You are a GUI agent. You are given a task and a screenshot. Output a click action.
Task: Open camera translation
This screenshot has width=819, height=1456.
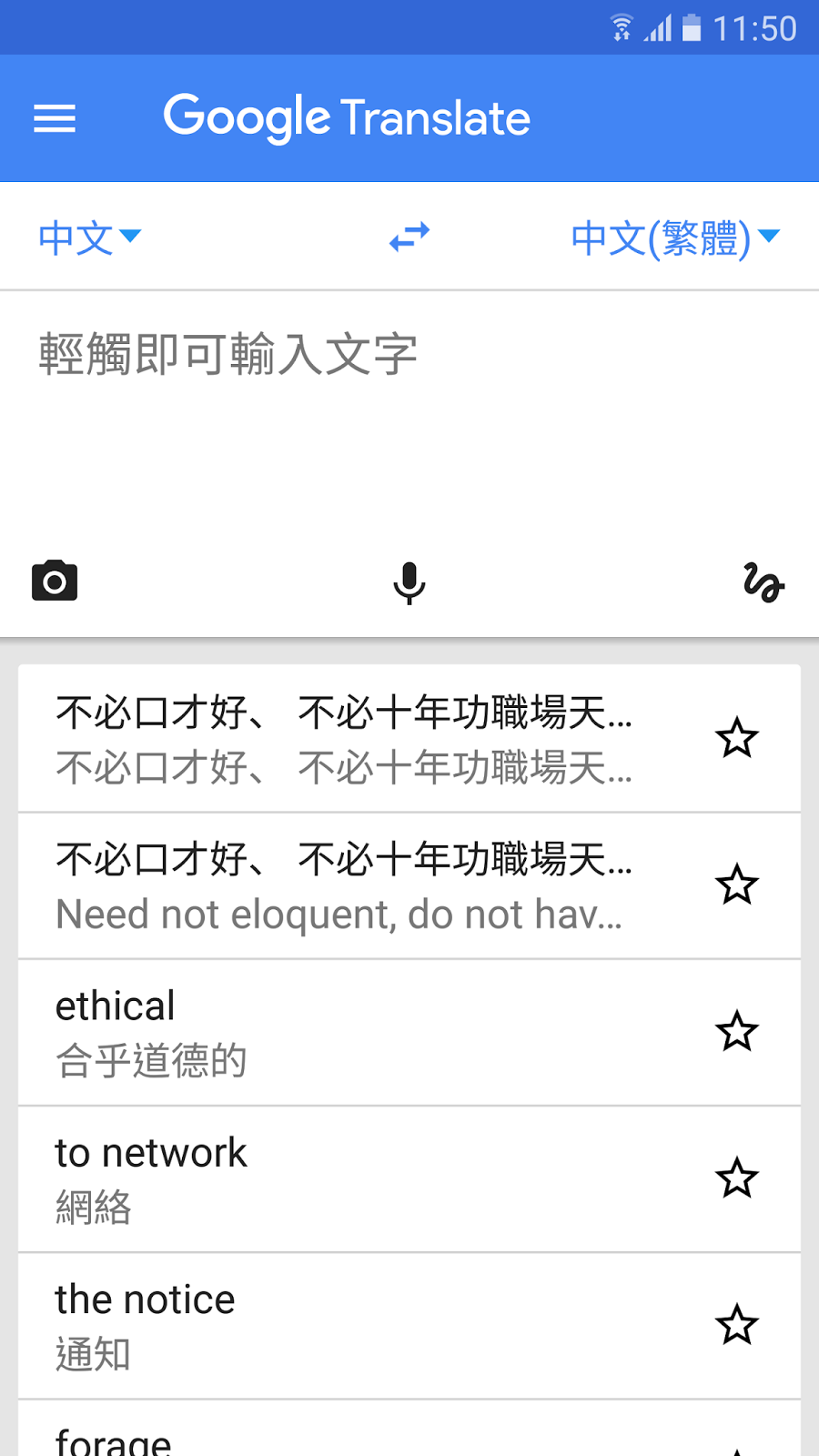tap(55, 581)
